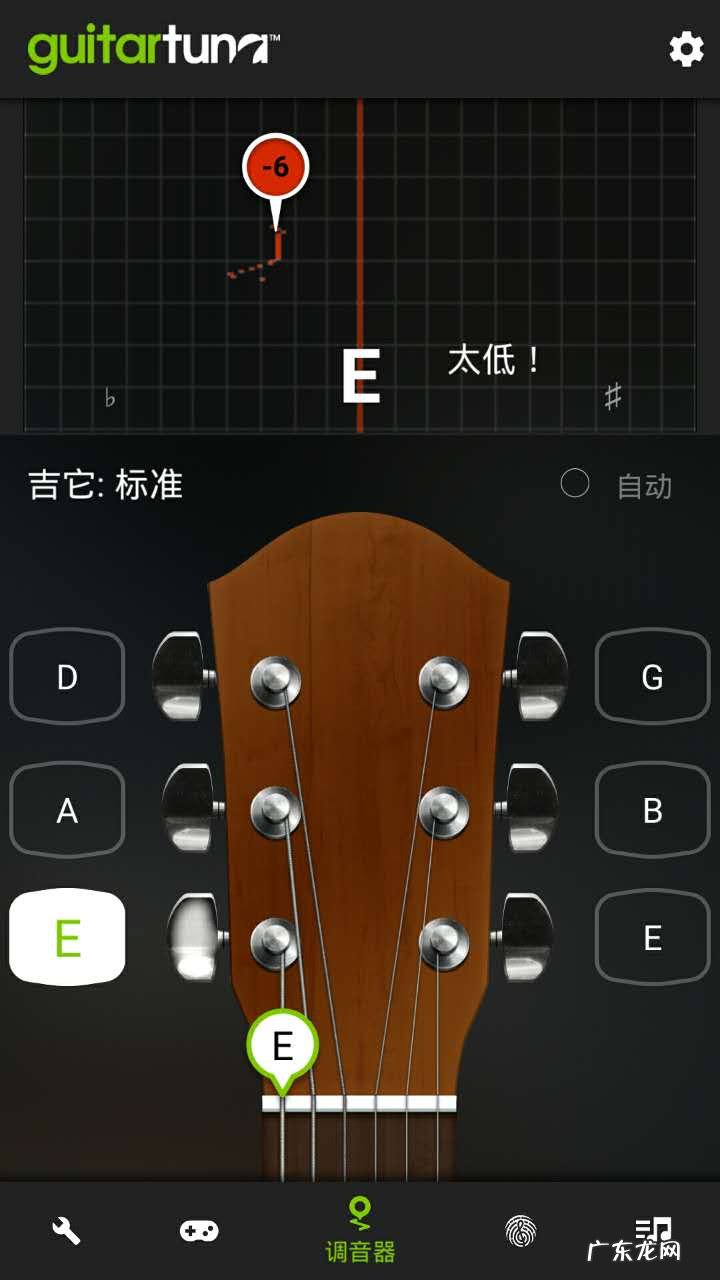Image resolution: width=720 pixels, height=1280 pixels.
Task: Toggle the high E string button
Action: (x=651, y=938)
